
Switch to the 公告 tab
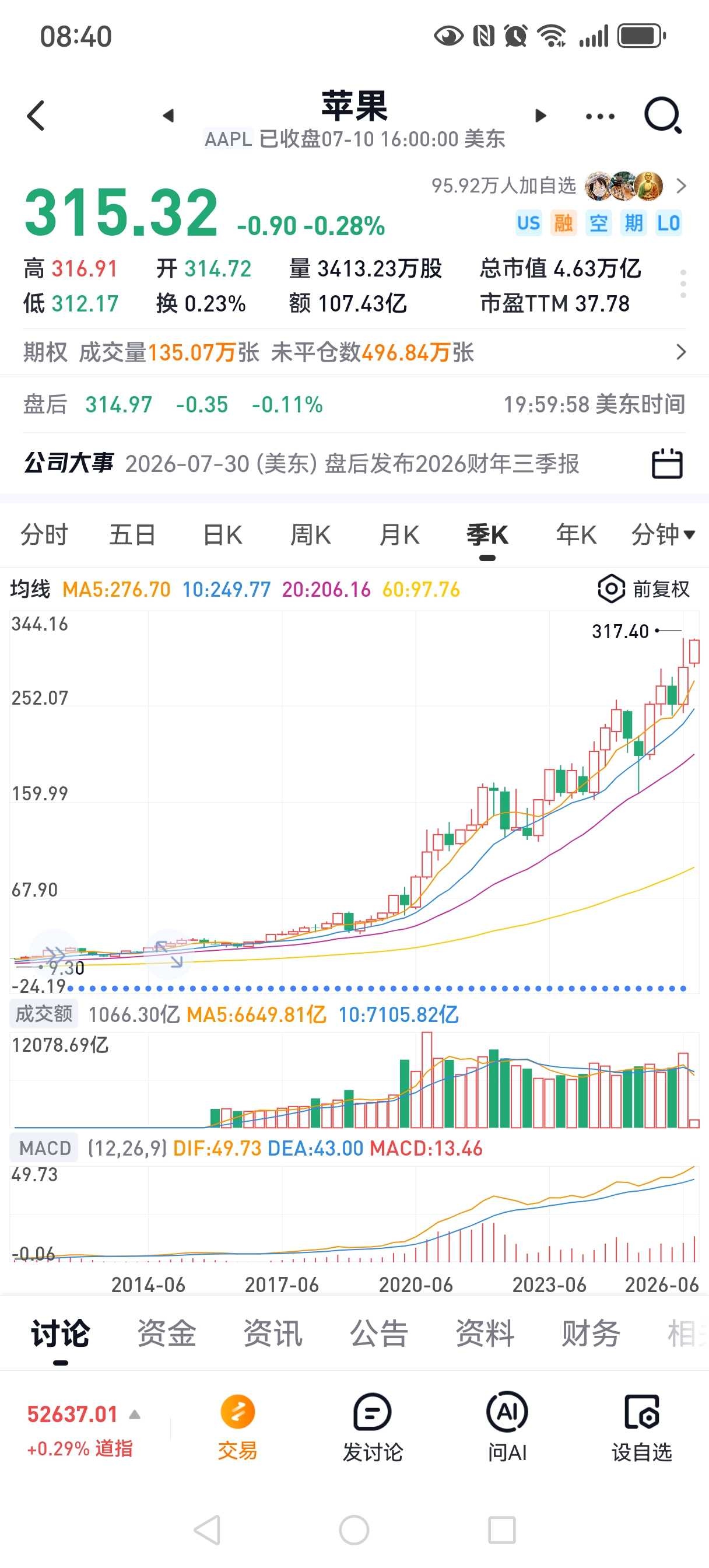pyautogui.click(x=378, y=1333)
